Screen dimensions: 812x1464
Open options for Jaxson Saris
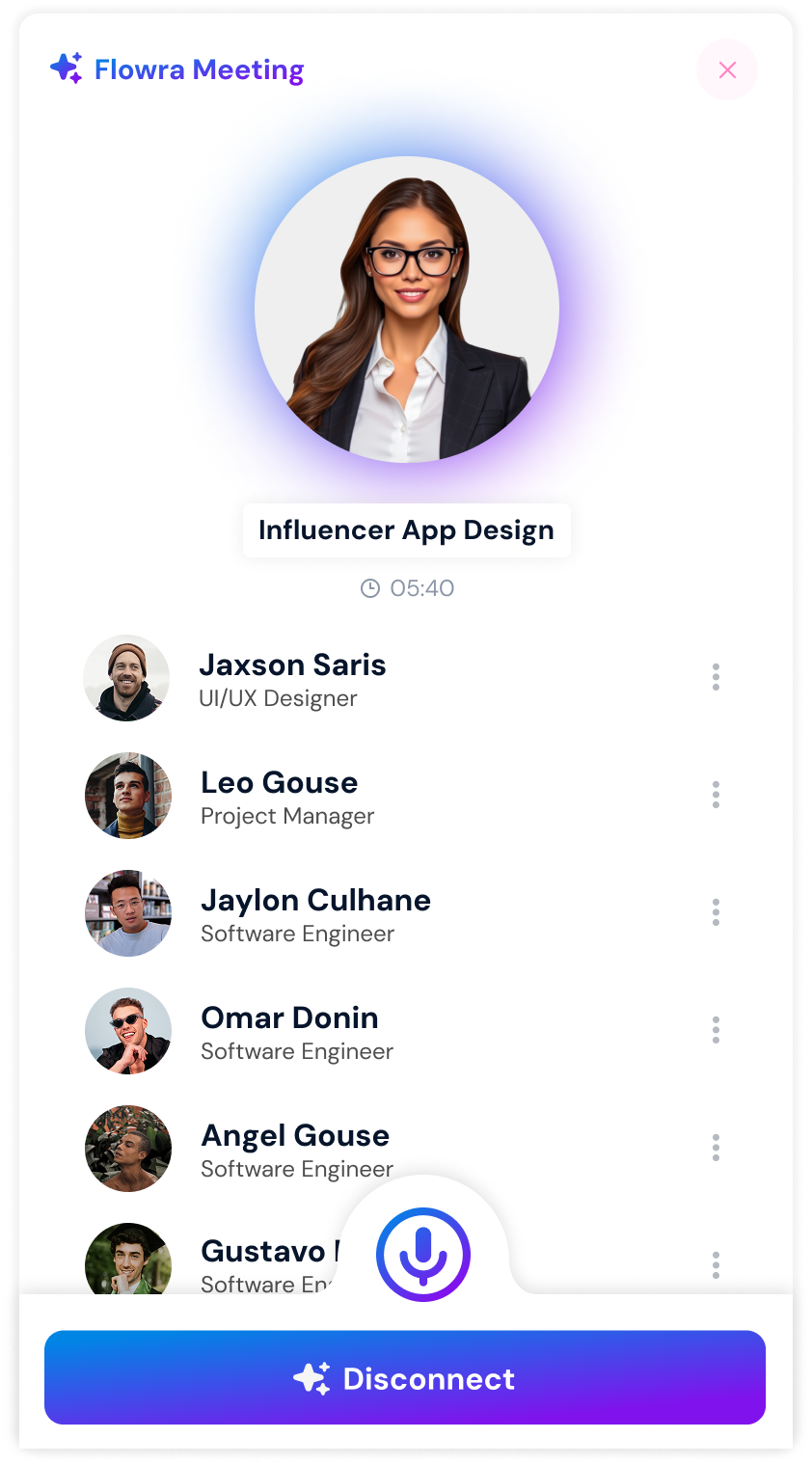(x=716, y=677)
